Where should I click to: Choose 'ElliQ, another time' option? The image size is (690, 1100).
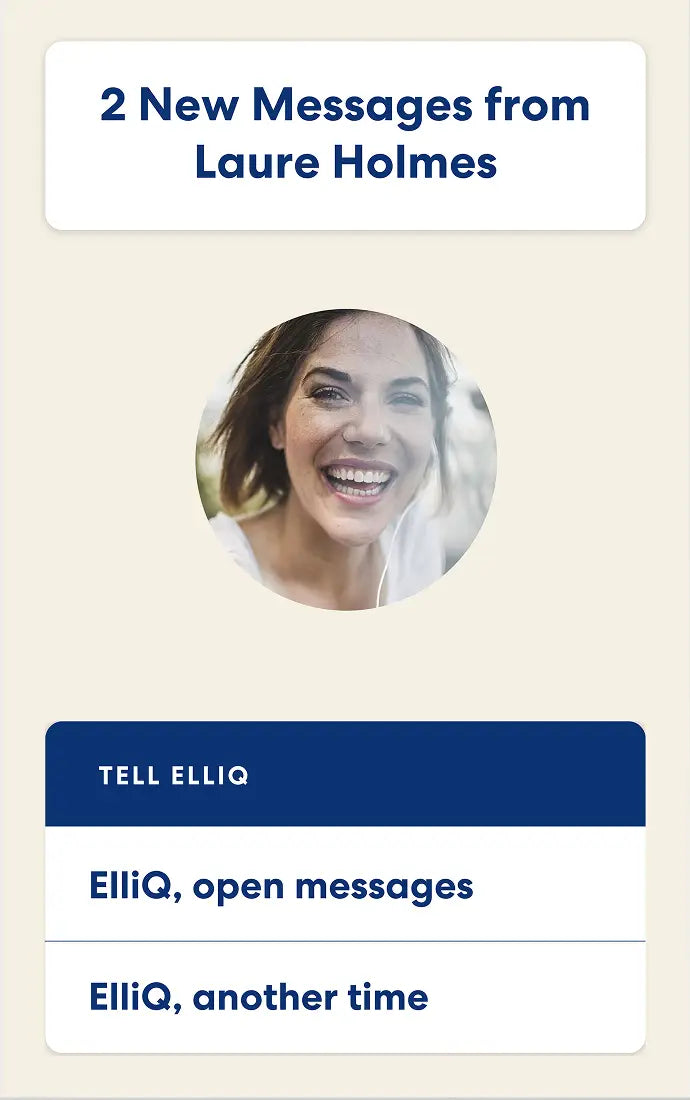[344, 997]
